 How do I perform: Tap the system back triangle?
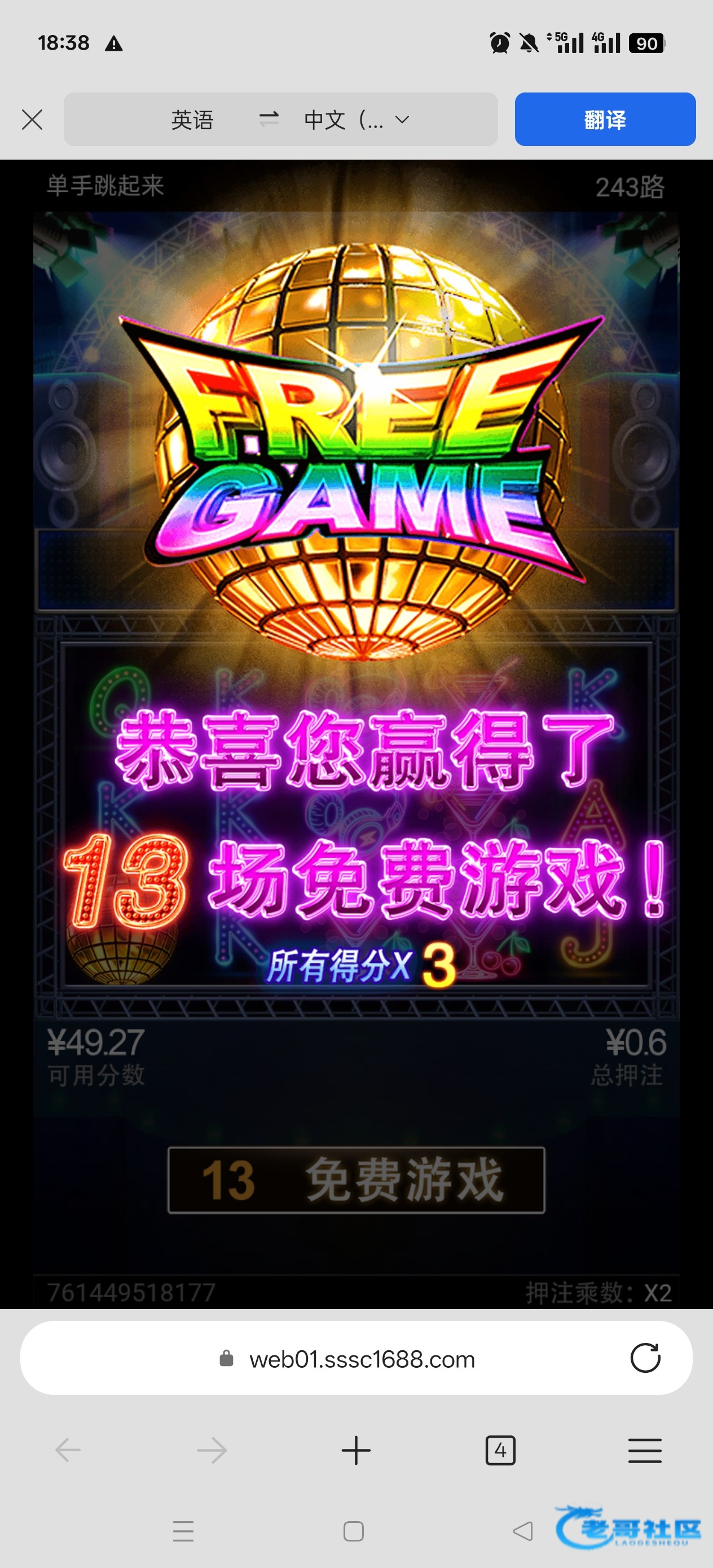[x=523, y=1531]
